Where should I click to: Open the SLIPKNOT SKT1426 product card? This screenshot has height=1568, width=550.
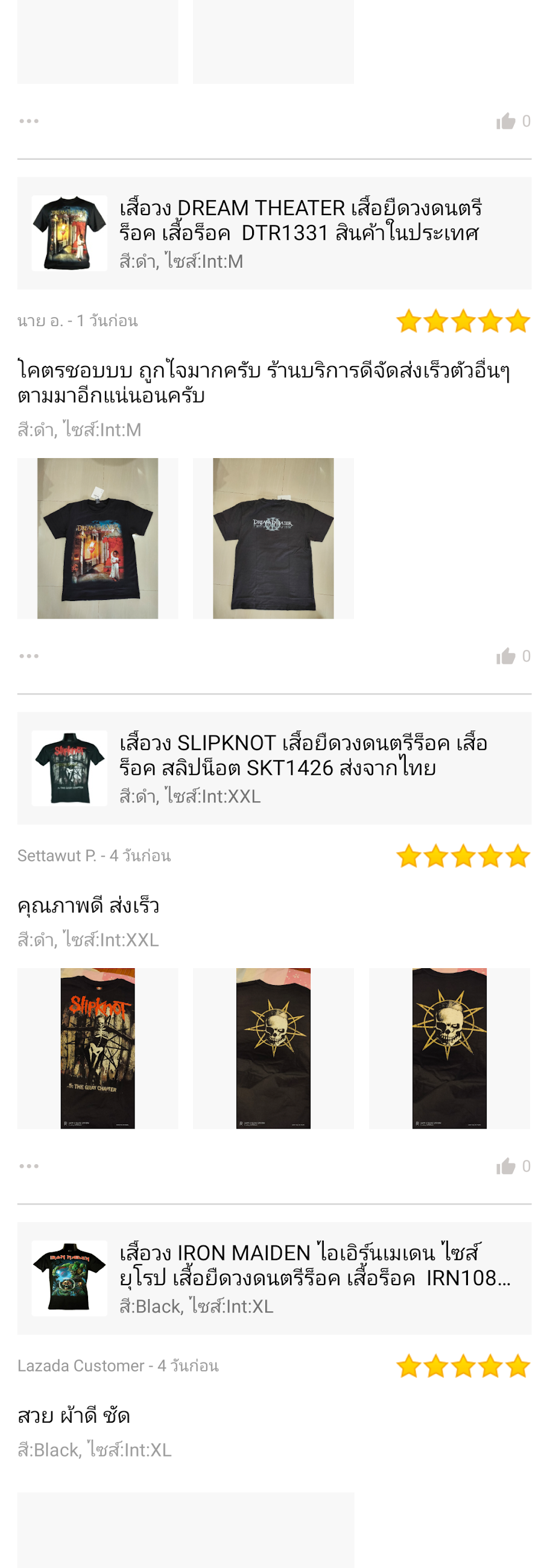click(274, 768)
